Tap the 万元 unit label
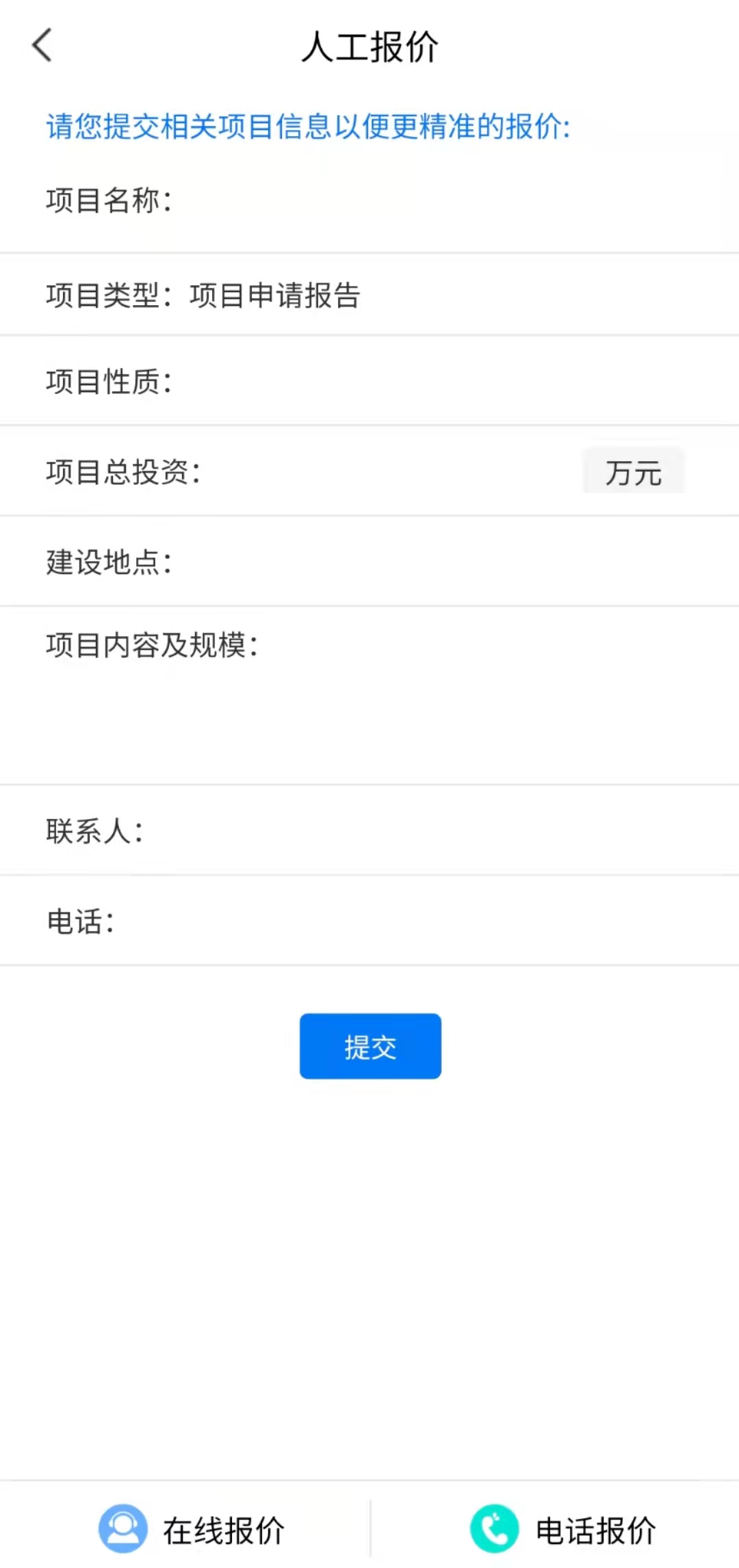 click(632, 472)
